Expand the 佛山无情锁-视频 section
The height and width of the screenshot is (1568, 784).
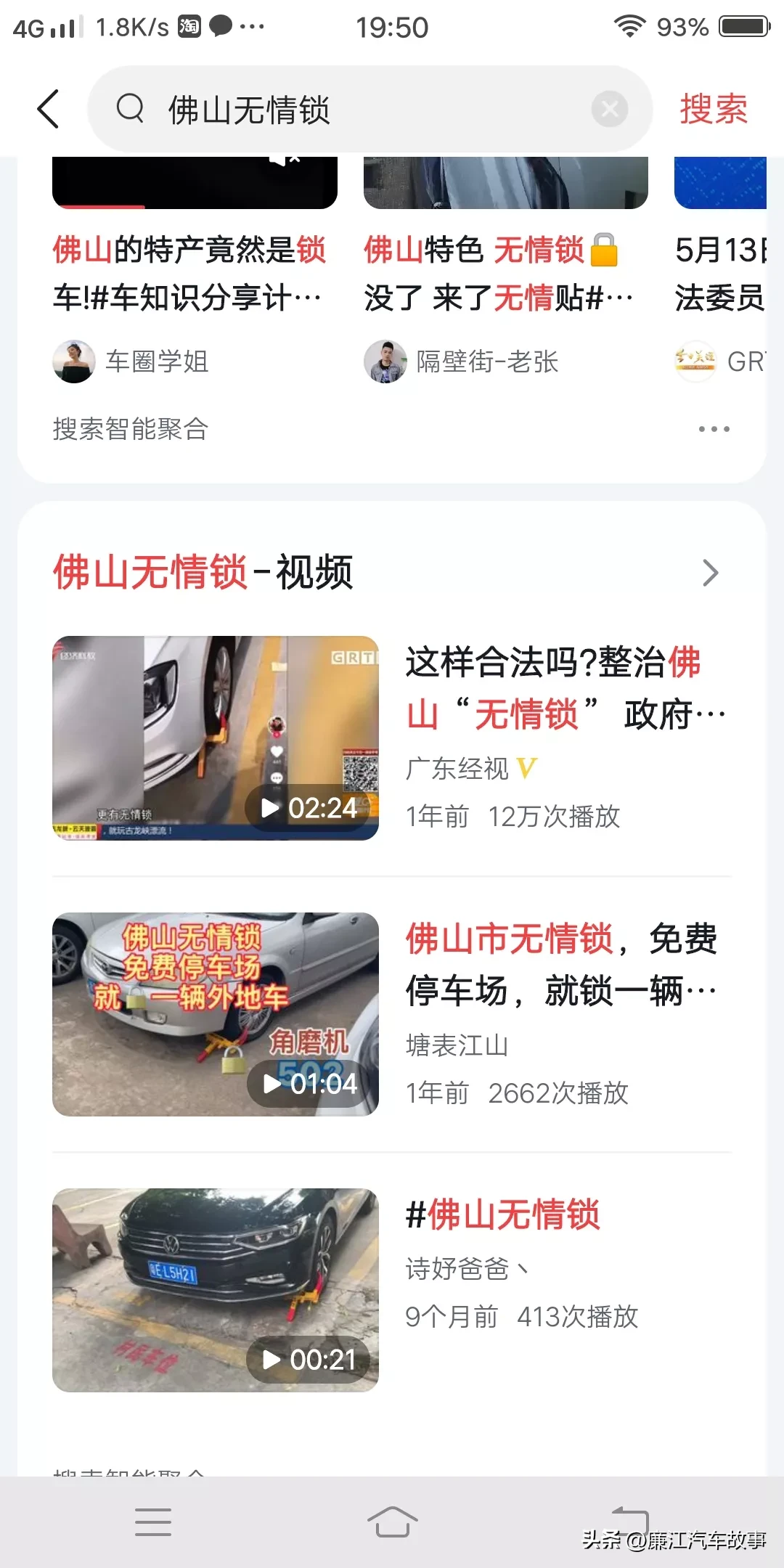[x=711, y=573]
